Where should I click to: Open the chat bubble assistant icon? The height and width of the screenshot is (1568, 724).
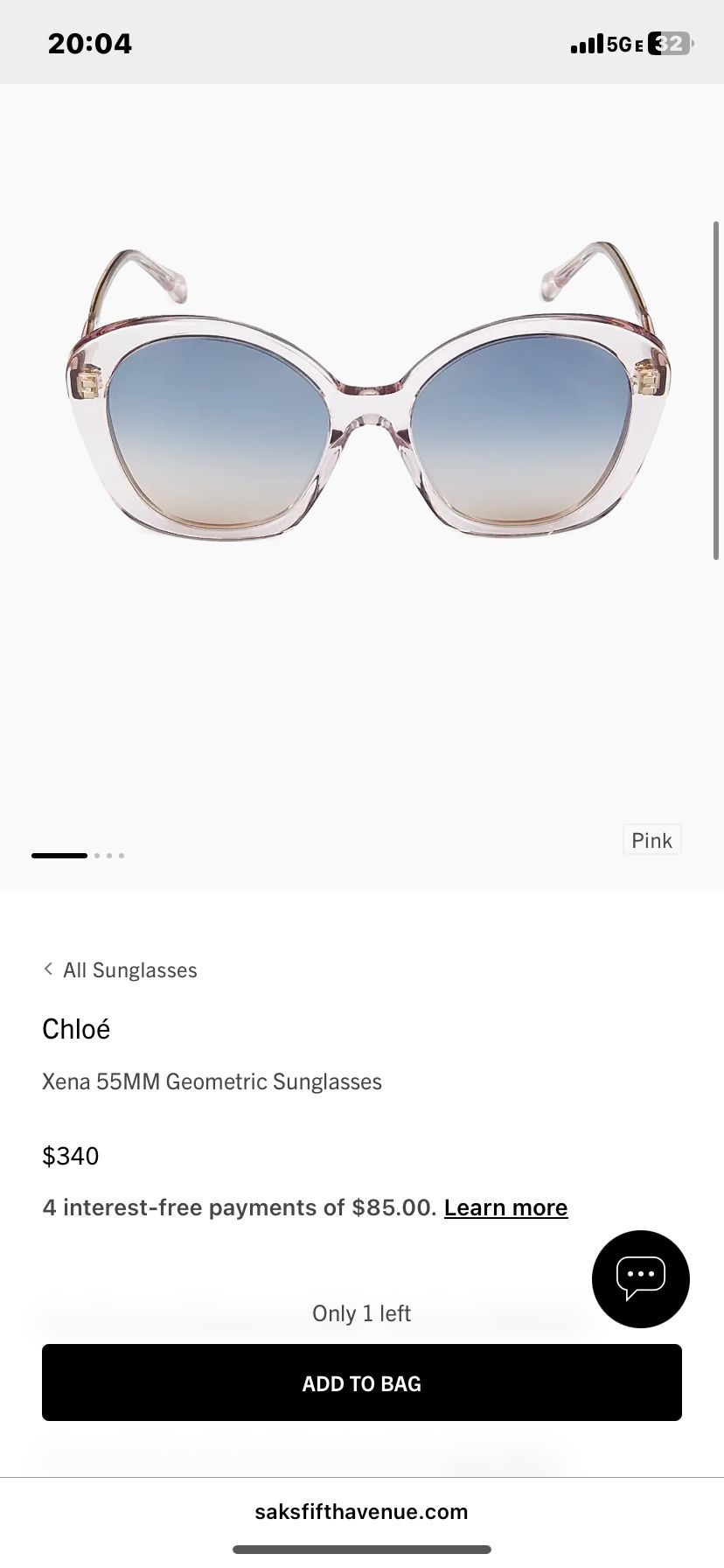coord(640,1278)
